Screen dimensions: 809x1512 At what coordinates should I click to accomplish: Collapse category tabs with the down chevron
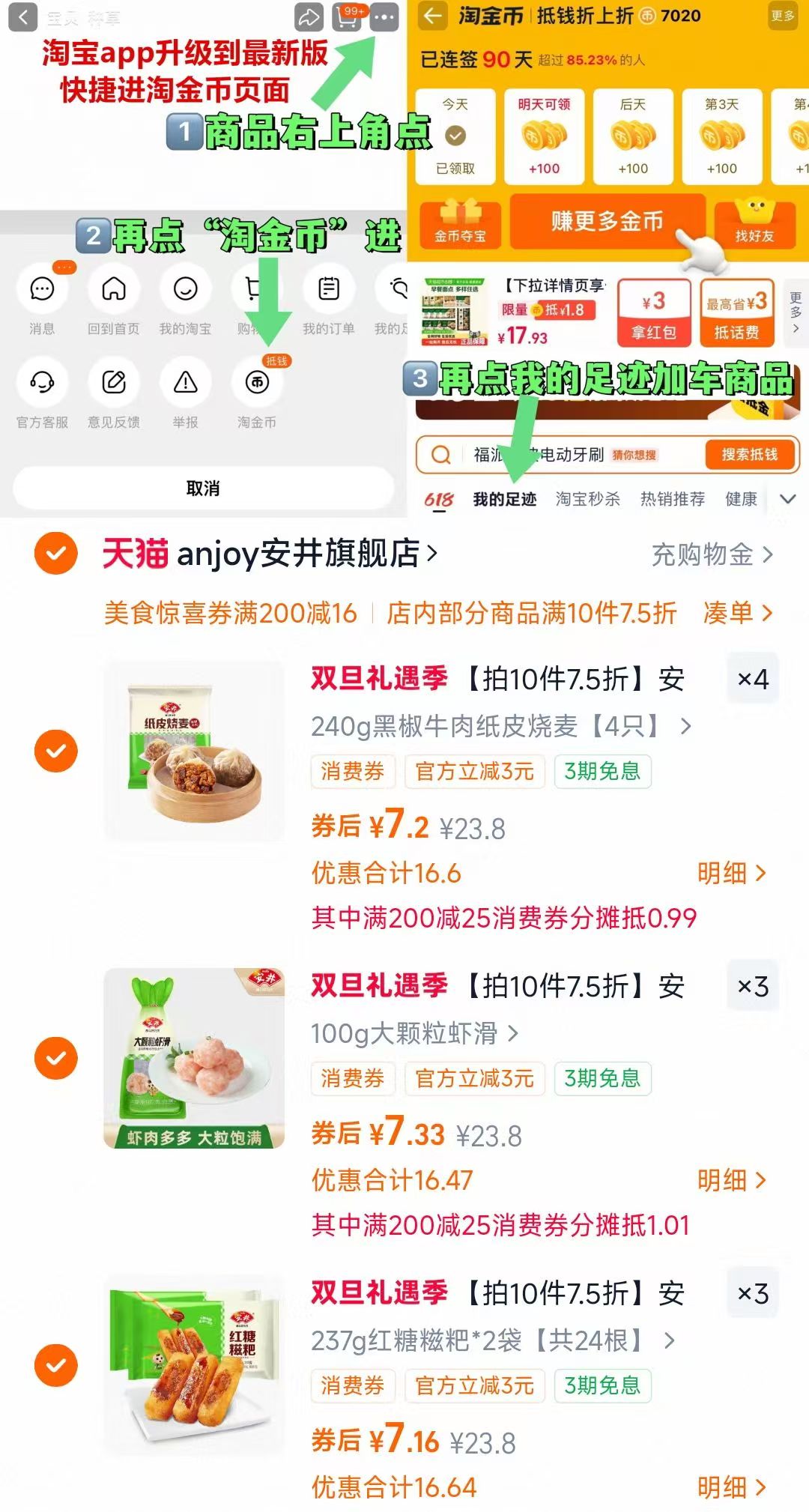click(787, 498)
